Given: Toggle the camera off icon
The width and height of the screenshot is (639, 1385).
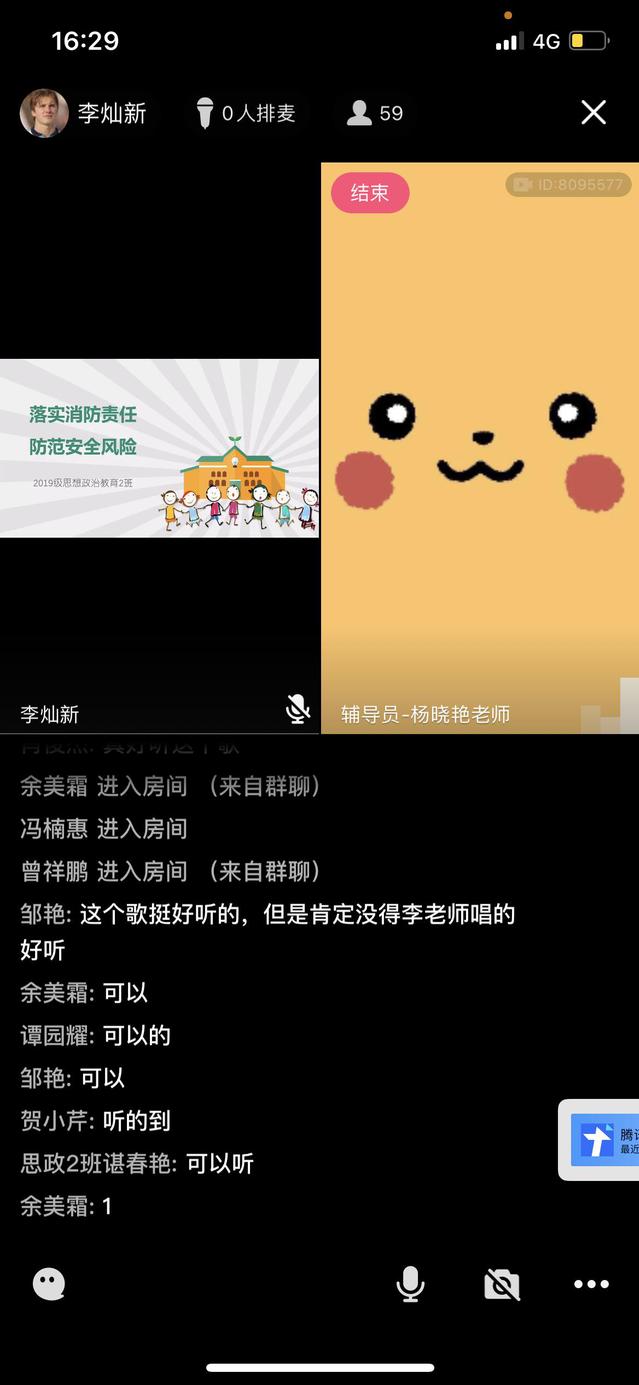Looking at the screenshot, I should [501, 1284].
